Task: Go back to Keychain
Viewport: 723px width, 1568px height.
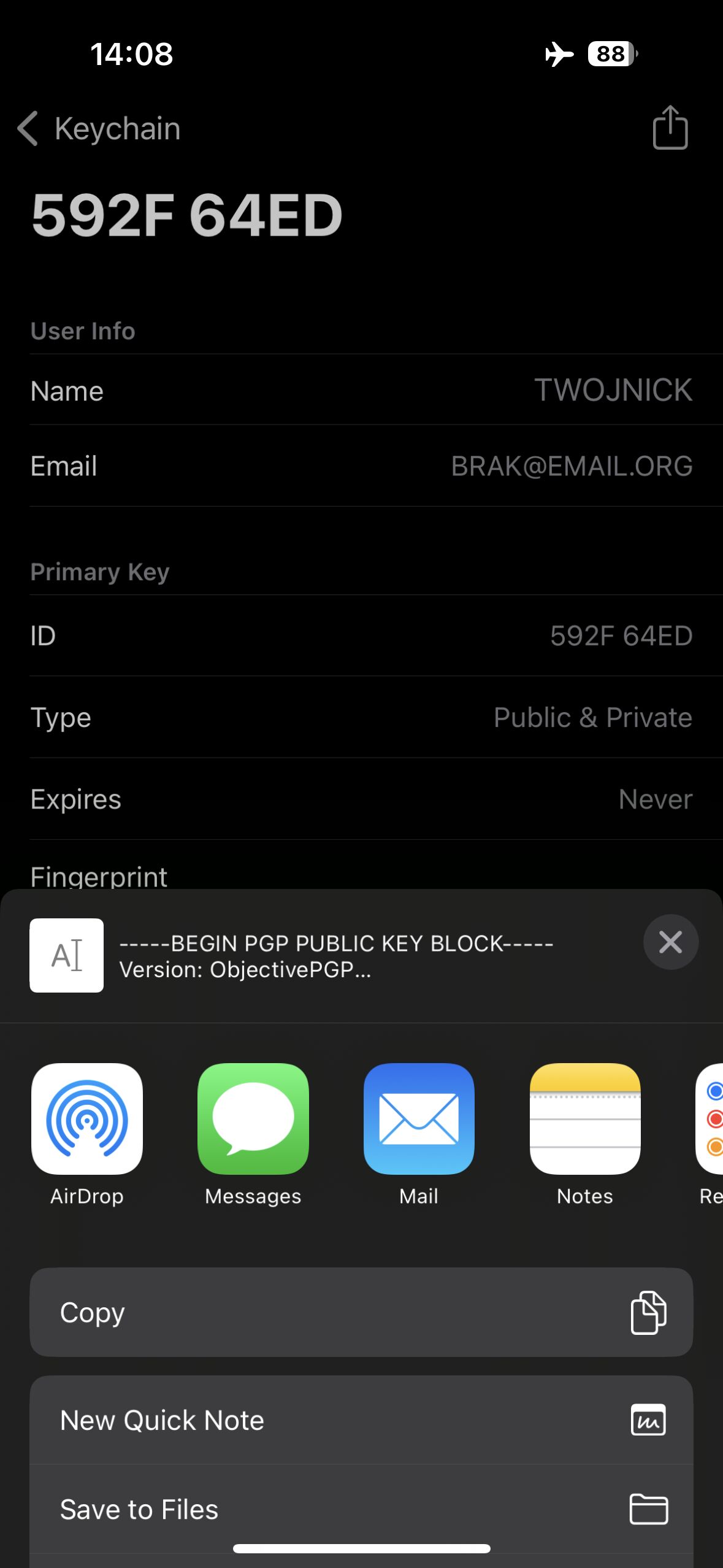Action: [x=99, y=129]
